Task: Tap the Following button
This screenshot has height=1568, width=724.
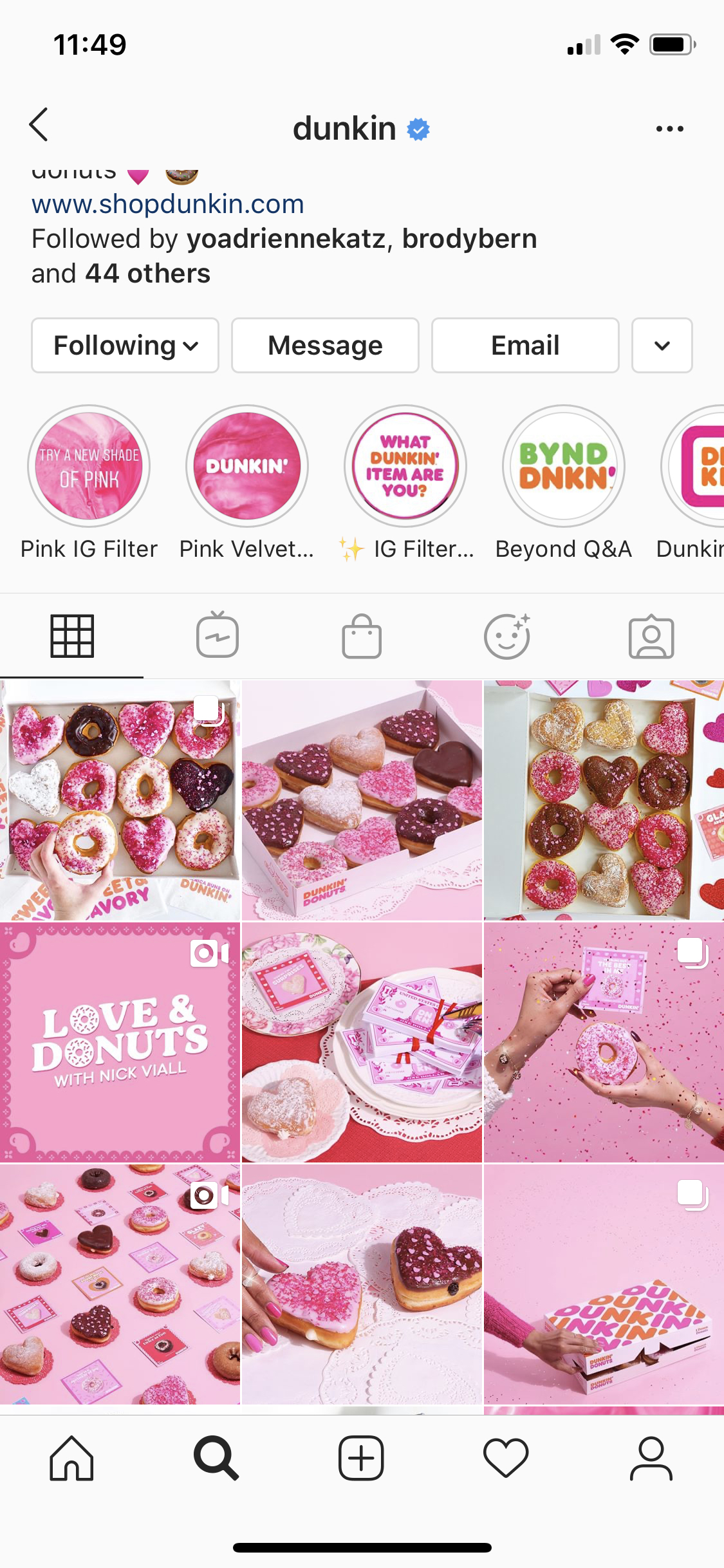Action: [125, 346]
